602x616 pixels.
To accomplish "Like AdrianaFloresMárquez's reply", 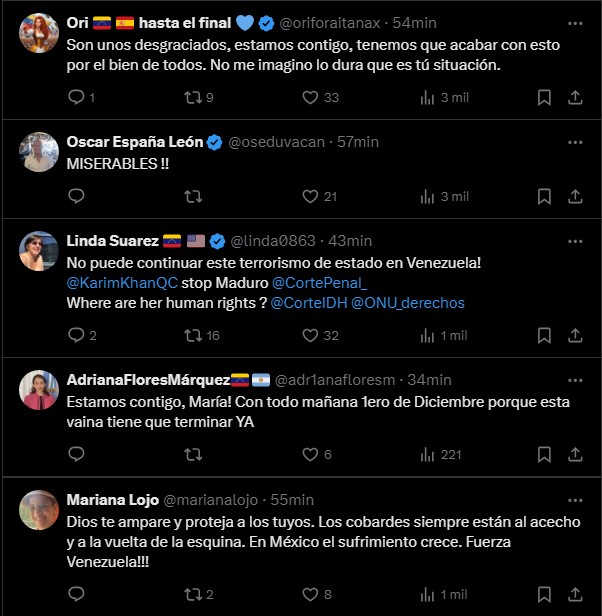I will pos(310,454).
